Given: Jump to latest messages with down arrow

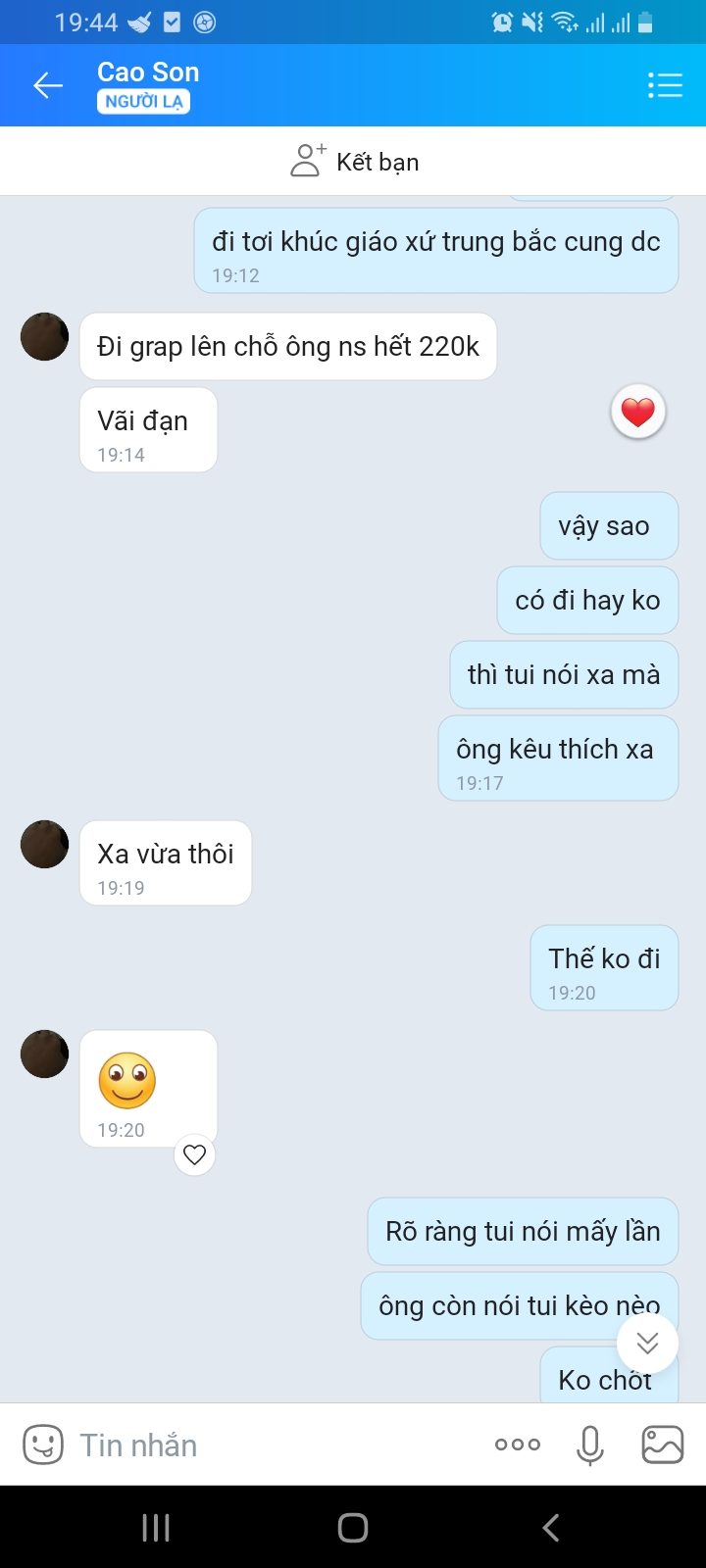Looking at the screenshot, I should [x=647, y=1343].
